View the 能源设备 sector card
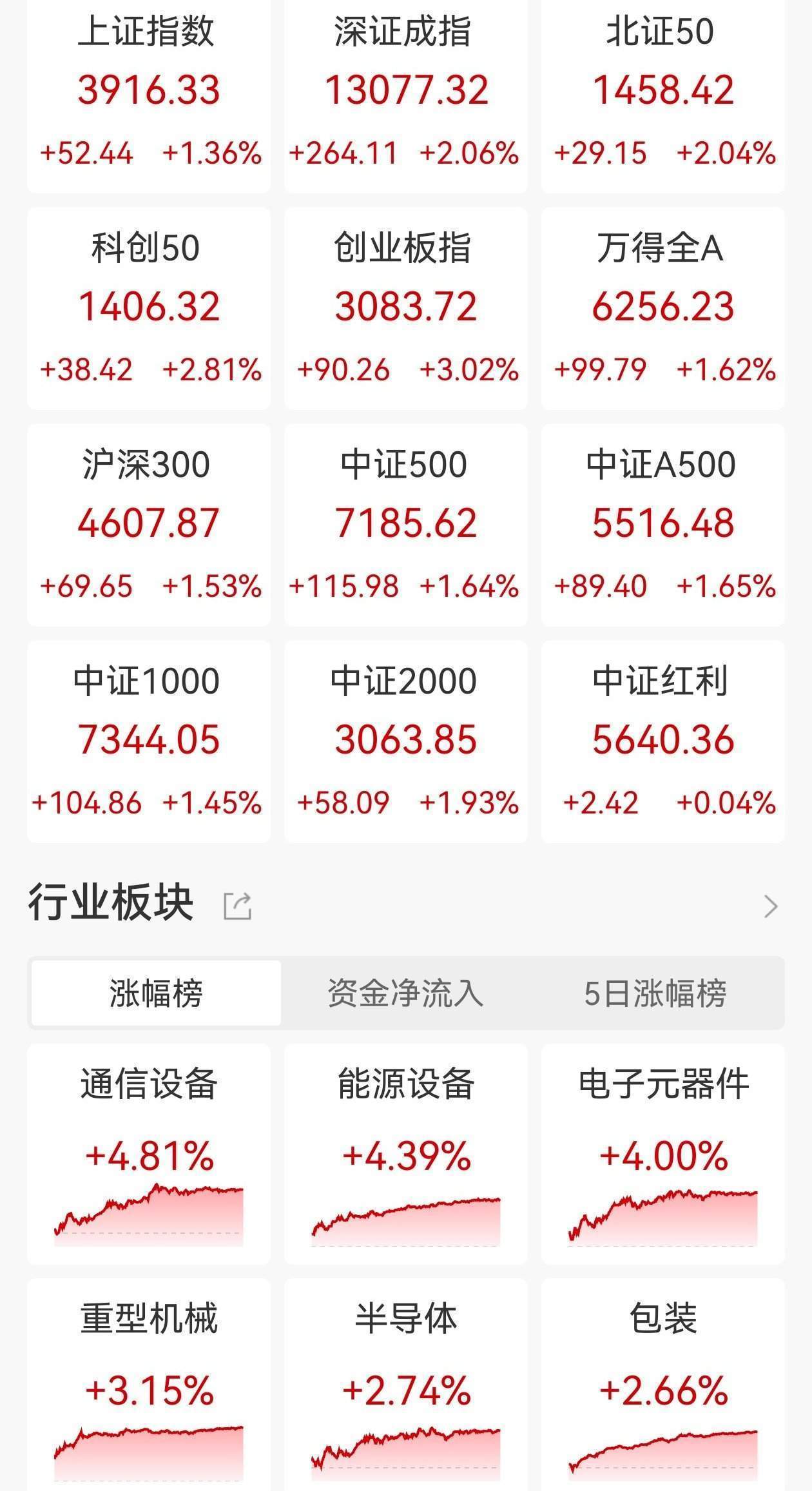The width and height of the screenshot is (812, 1491). point(405,1154)
